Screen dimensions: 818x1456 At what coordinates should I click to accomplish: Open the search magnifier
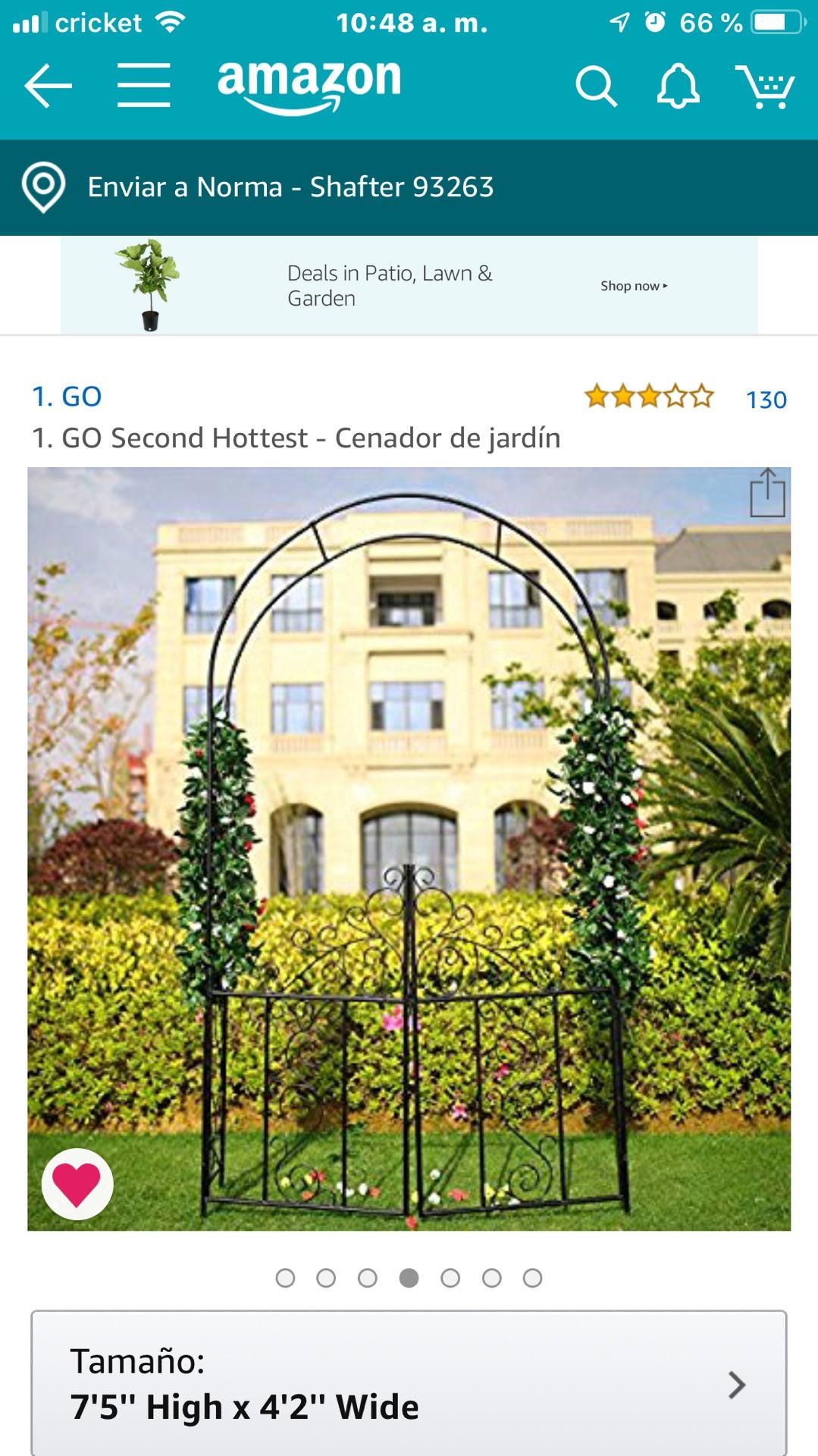tap(595, 86)
